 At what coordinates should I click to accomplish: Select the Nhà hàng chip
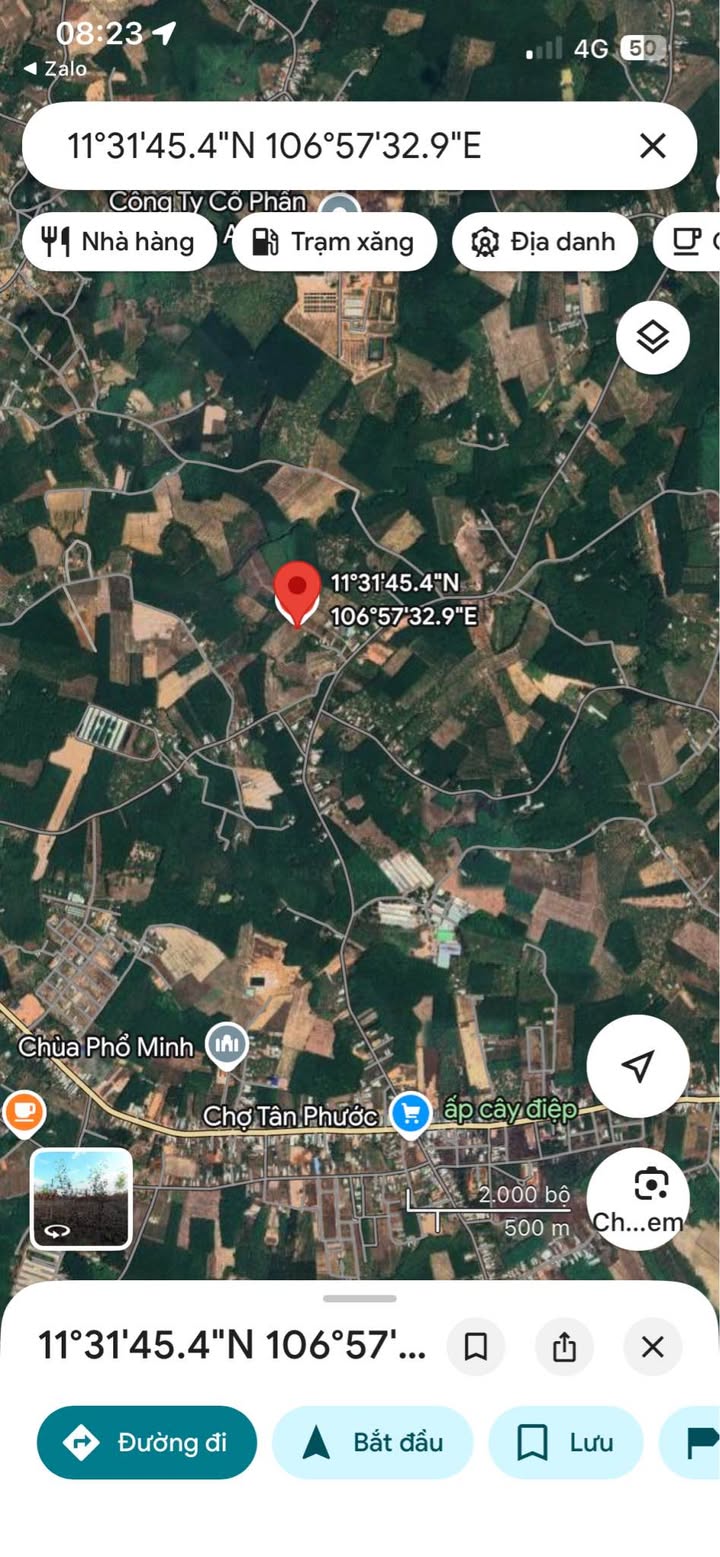click(119, 242)
